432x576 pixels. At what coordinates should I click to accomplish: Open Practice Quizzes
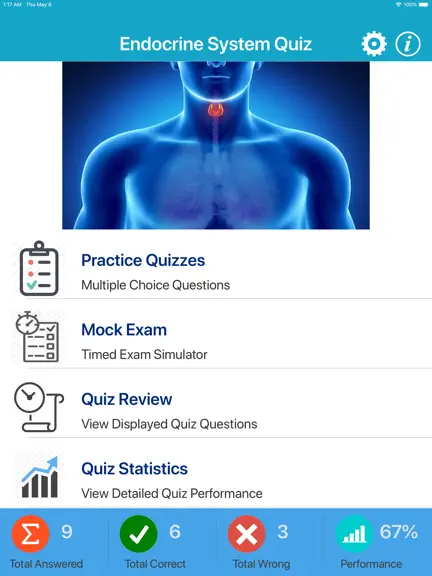coord(216,269)
